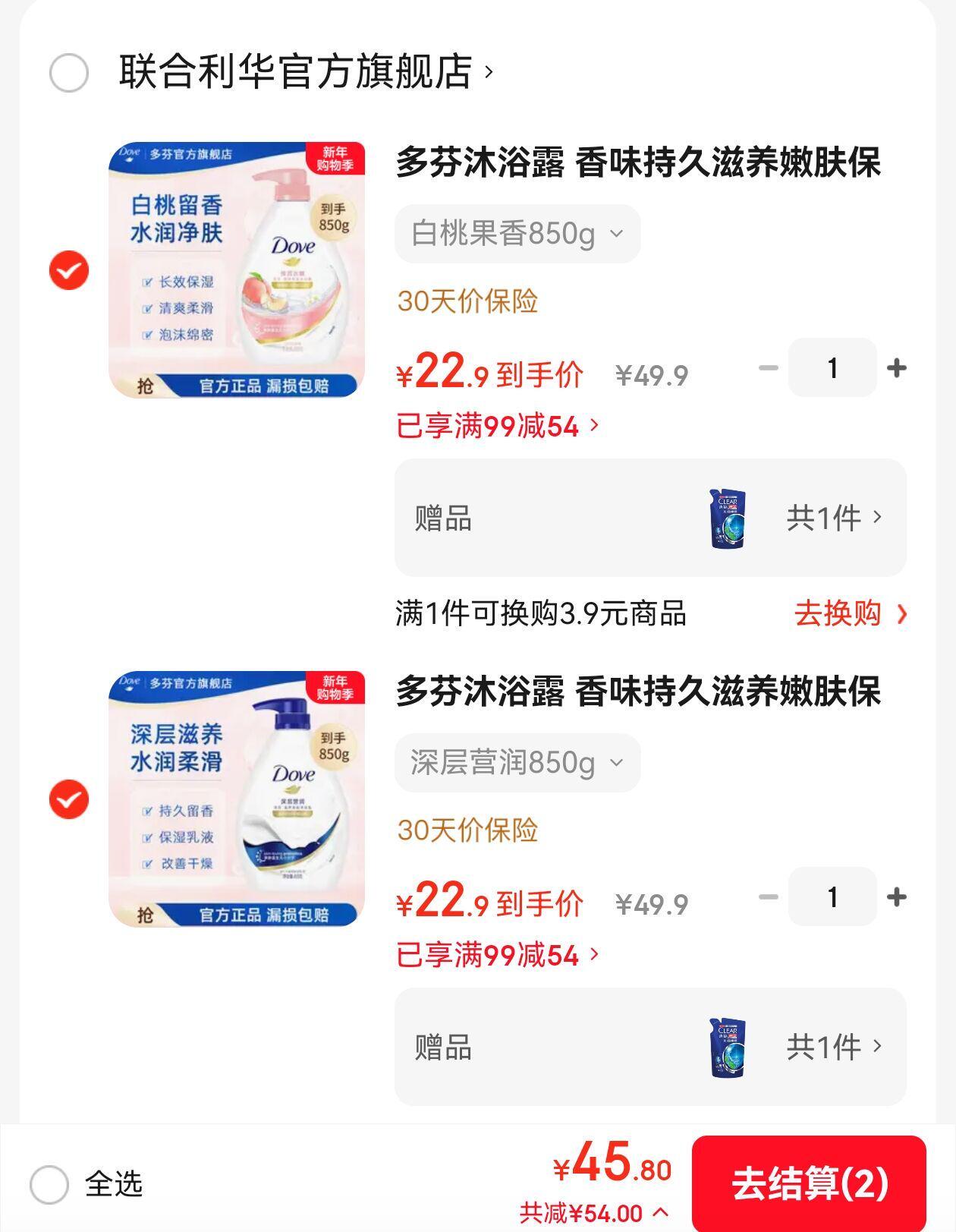Open the 联合利华官方旗舰店 store page
Viewport: 956px width, 1232px height.
click(x=303, y=72)
